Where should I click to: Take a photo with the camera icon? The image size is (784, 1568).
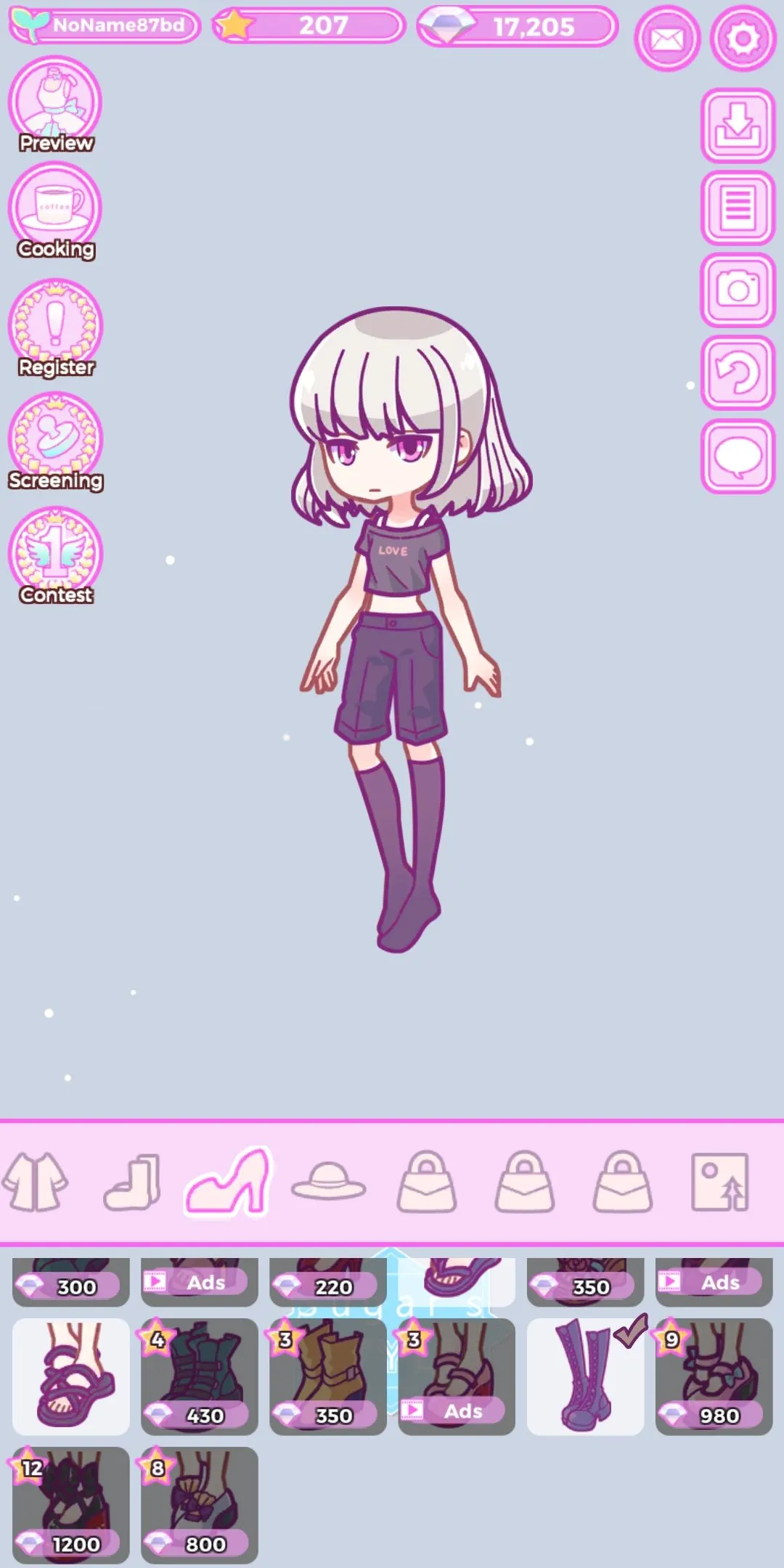(x=738, y=290)
